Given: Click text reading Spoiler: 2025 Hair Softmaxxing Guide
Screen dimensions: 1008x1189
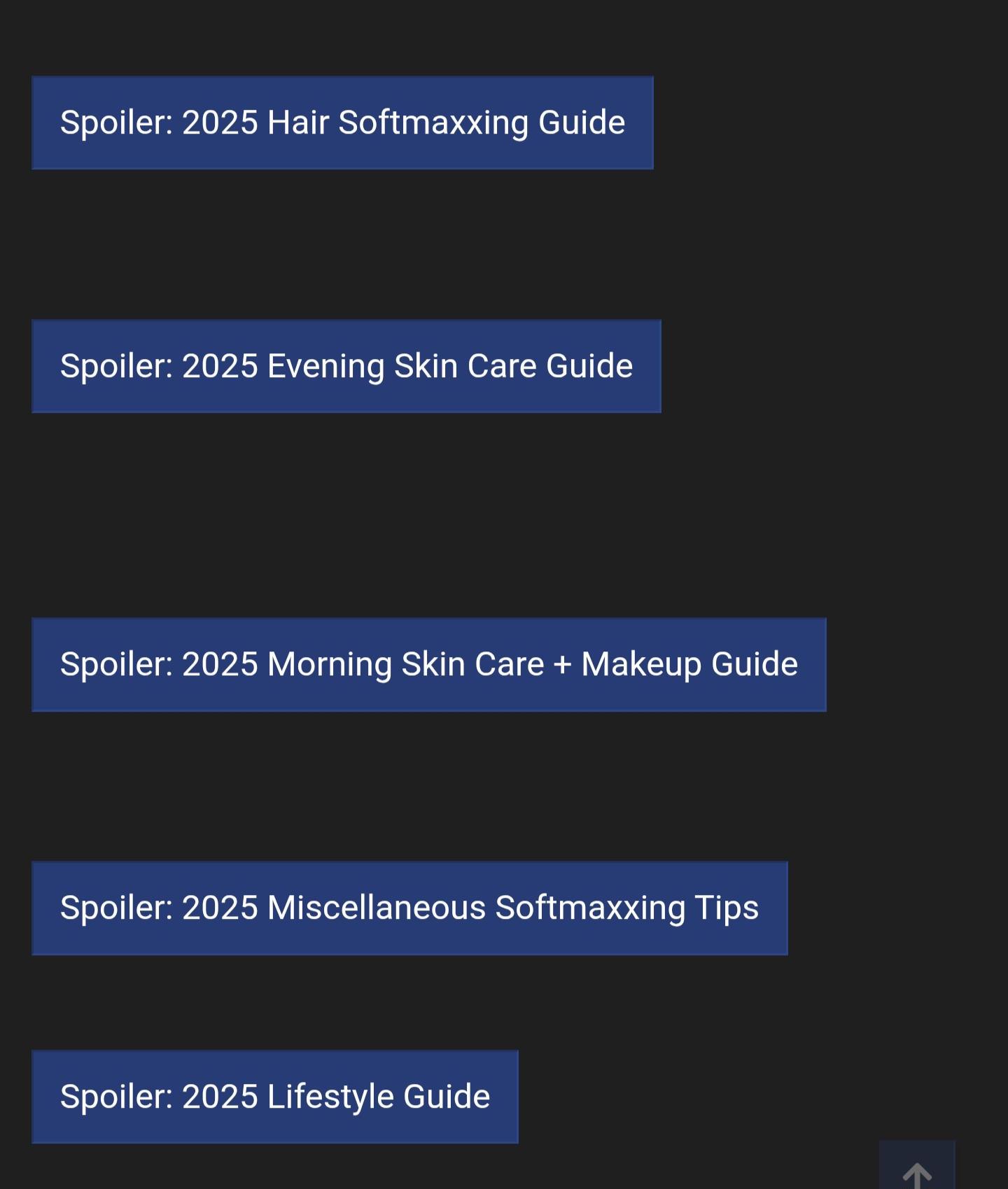Looking at the screenshot, I should 342,122.
